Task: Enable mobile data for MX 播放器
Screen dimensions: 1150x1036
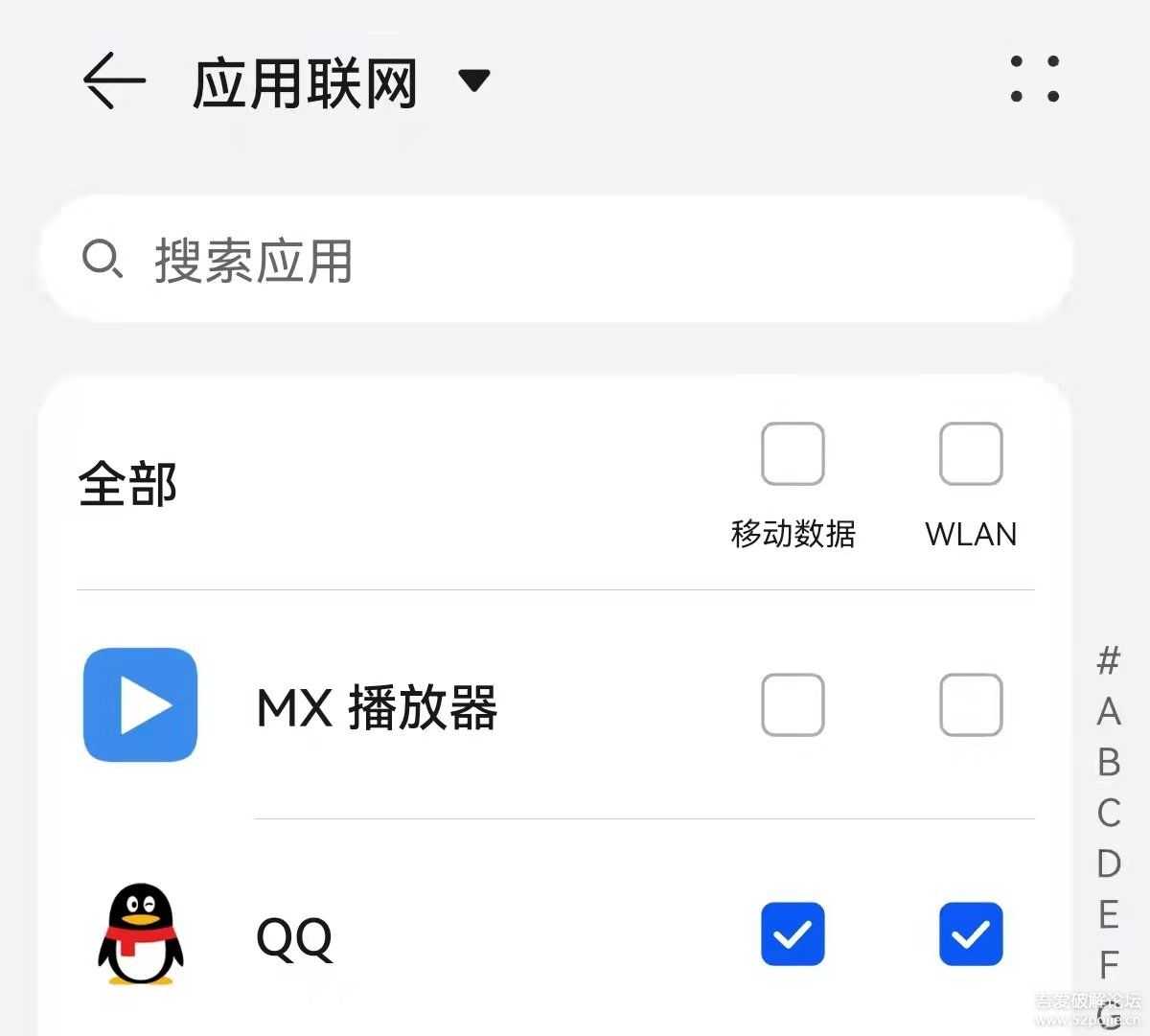Action: [x=793, y=704]
